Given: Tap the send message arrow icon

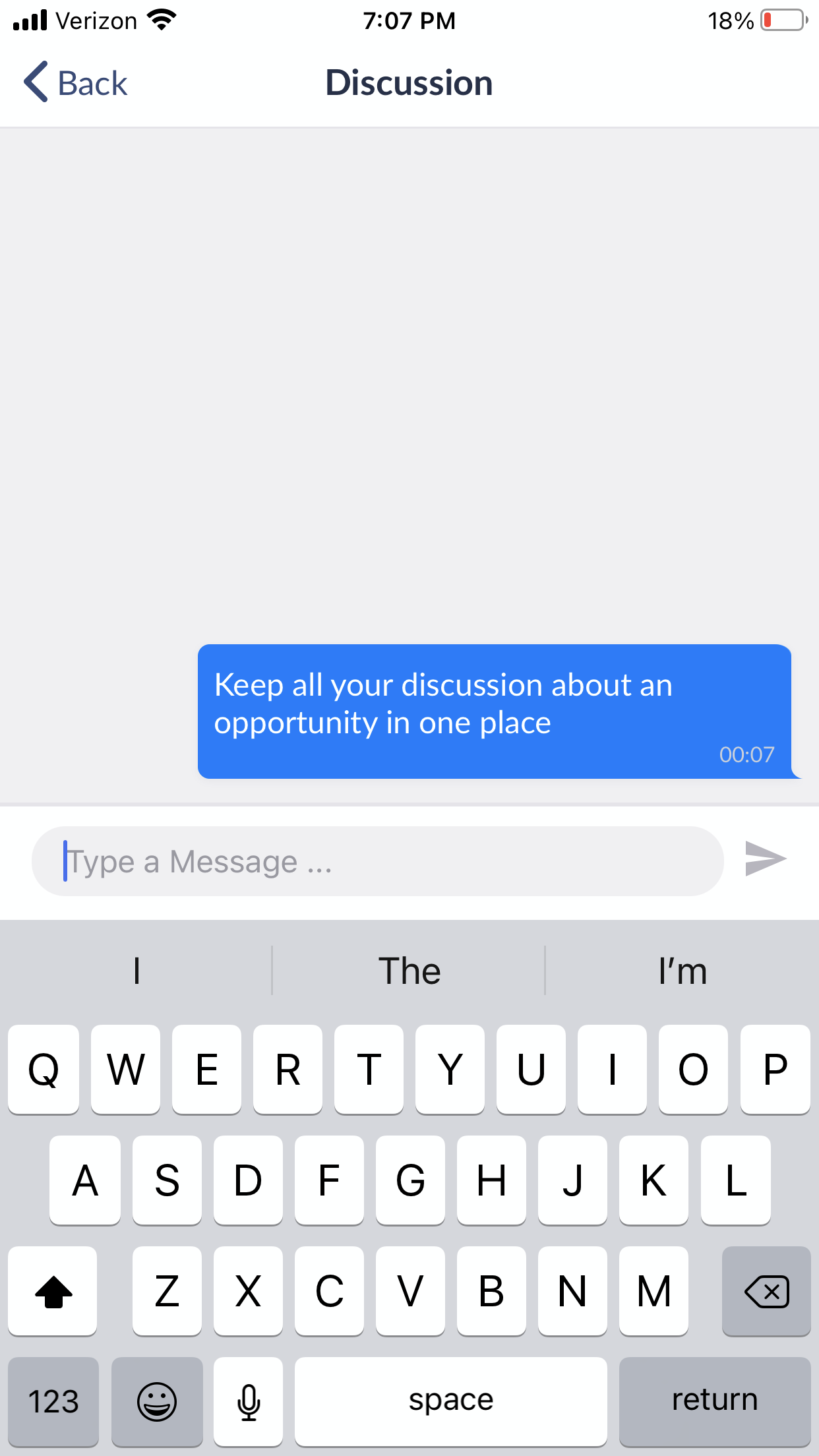Looking at the screenshot, I should (765, 859).
